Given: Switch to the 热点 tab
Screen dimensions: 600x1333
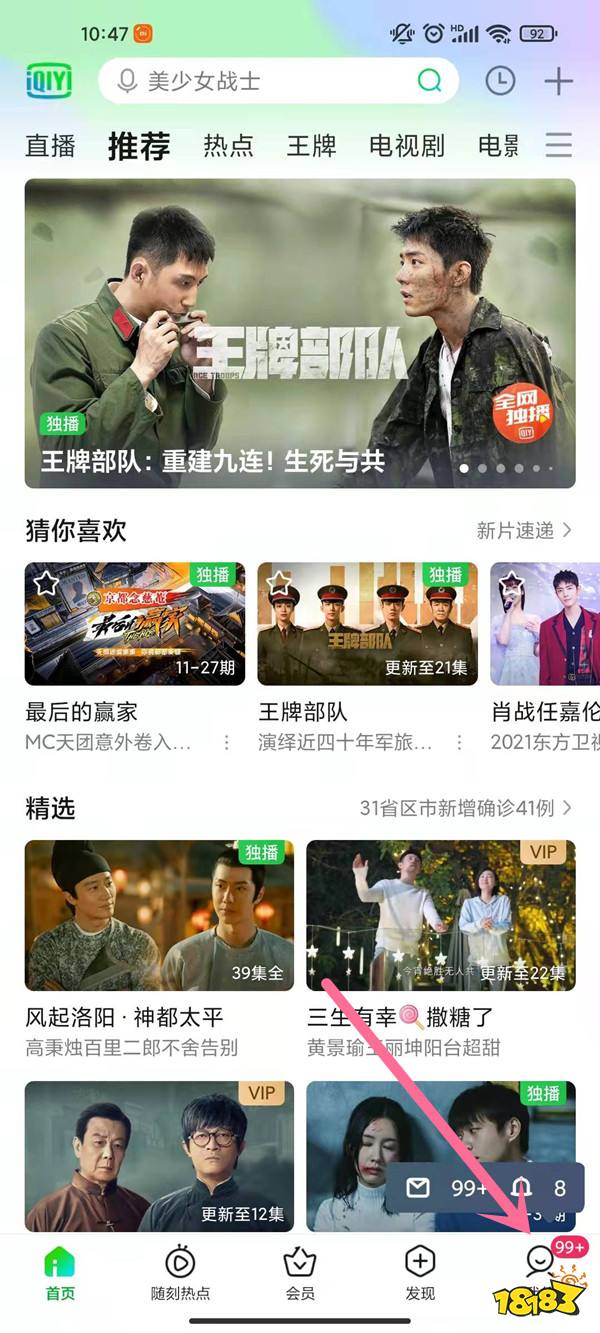Looking at the screenshot, I should tap(228, 146).
